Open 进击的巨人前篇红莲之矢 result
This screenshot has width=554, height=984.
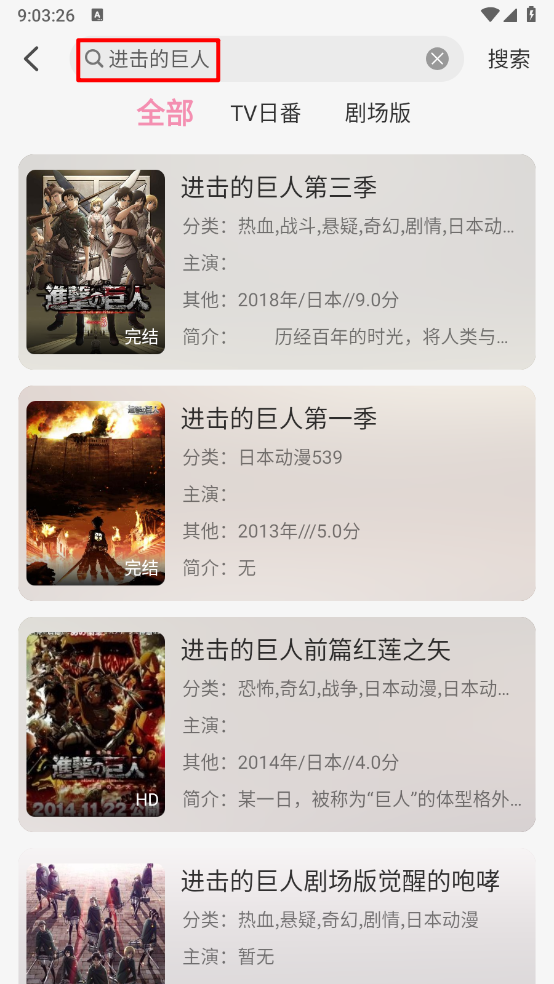(x=277, y=724)
